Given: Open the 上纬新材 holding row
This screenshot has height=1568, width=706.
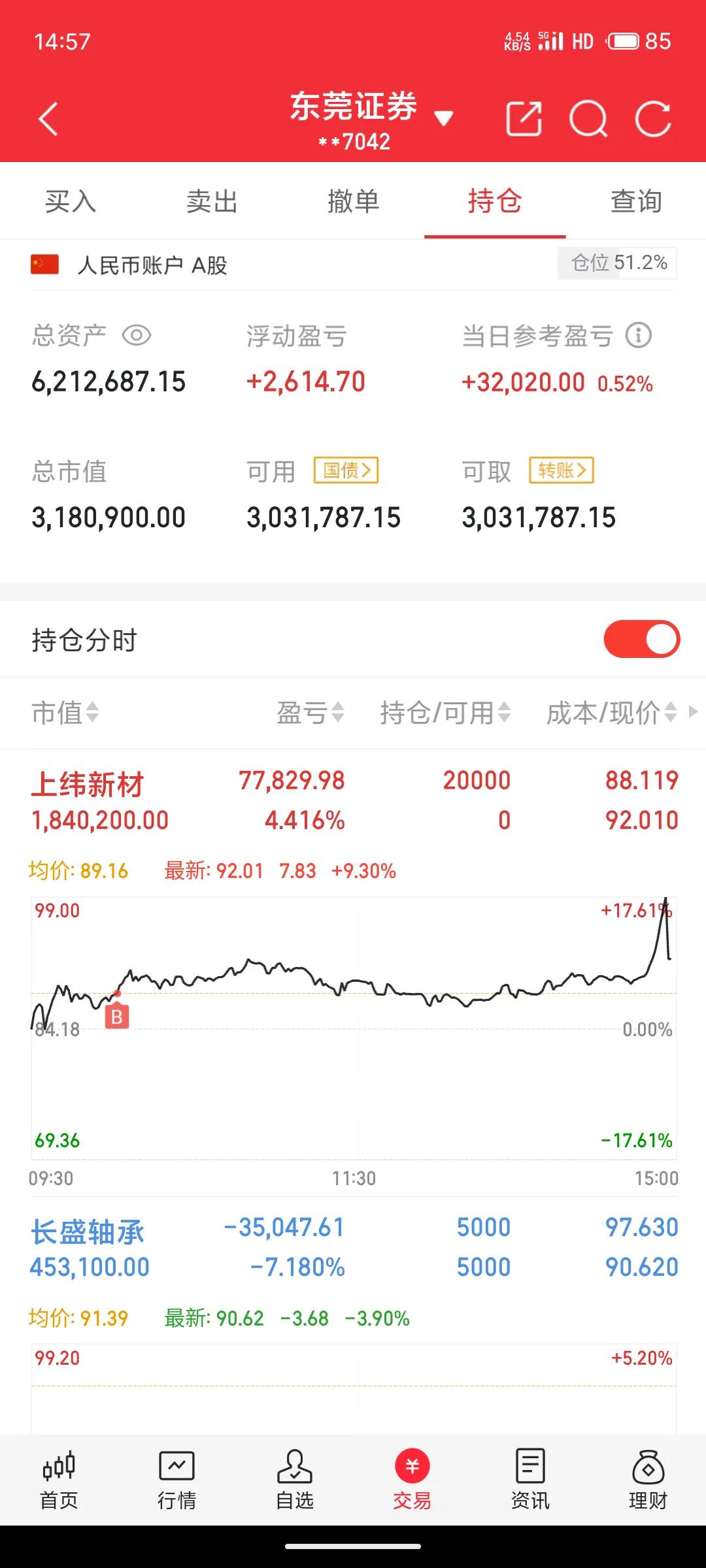Looking at the screenshot, I should 353,800.
